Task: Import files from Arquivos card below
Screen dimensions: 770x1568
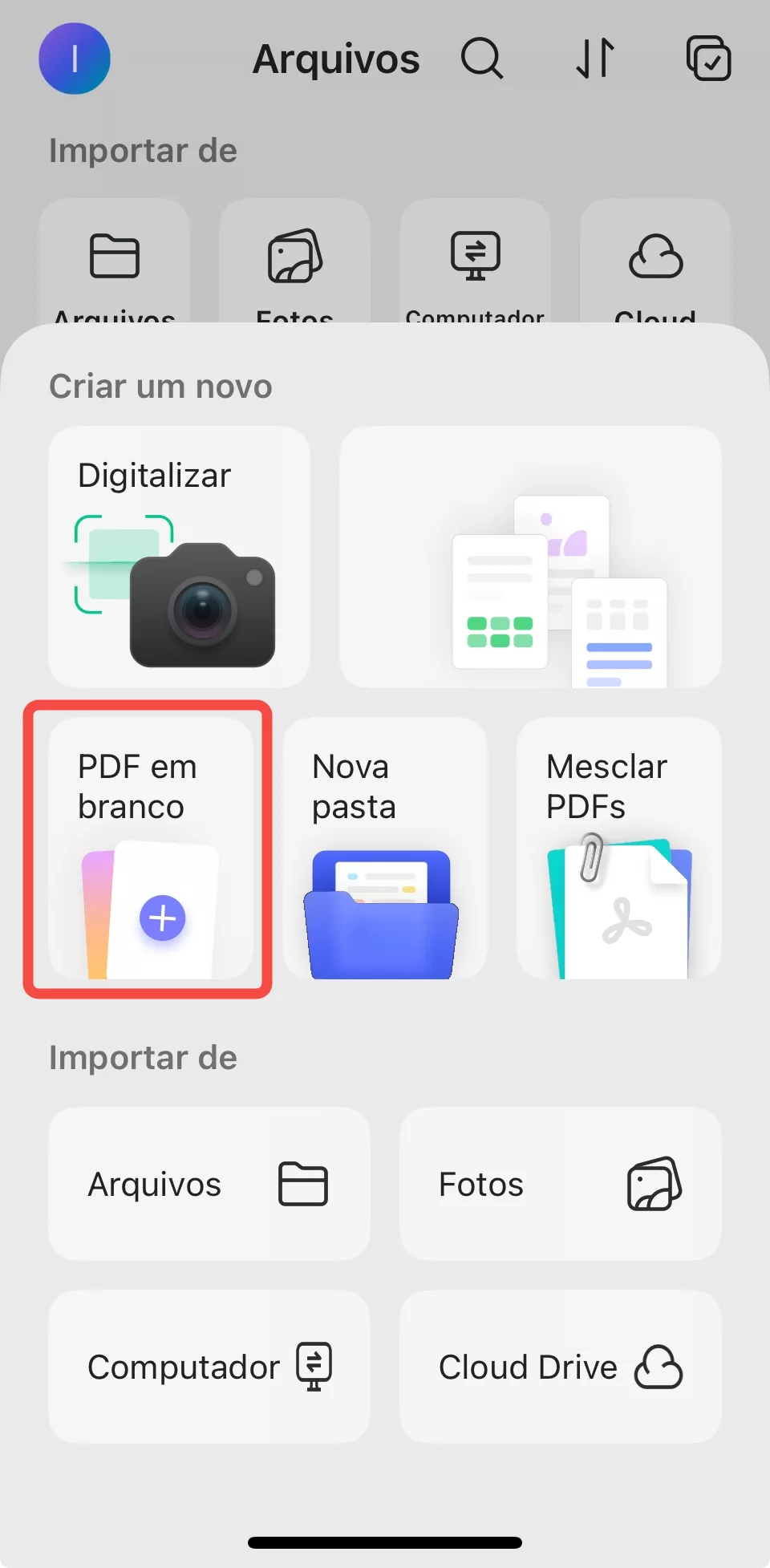Action: (209, 1185)
